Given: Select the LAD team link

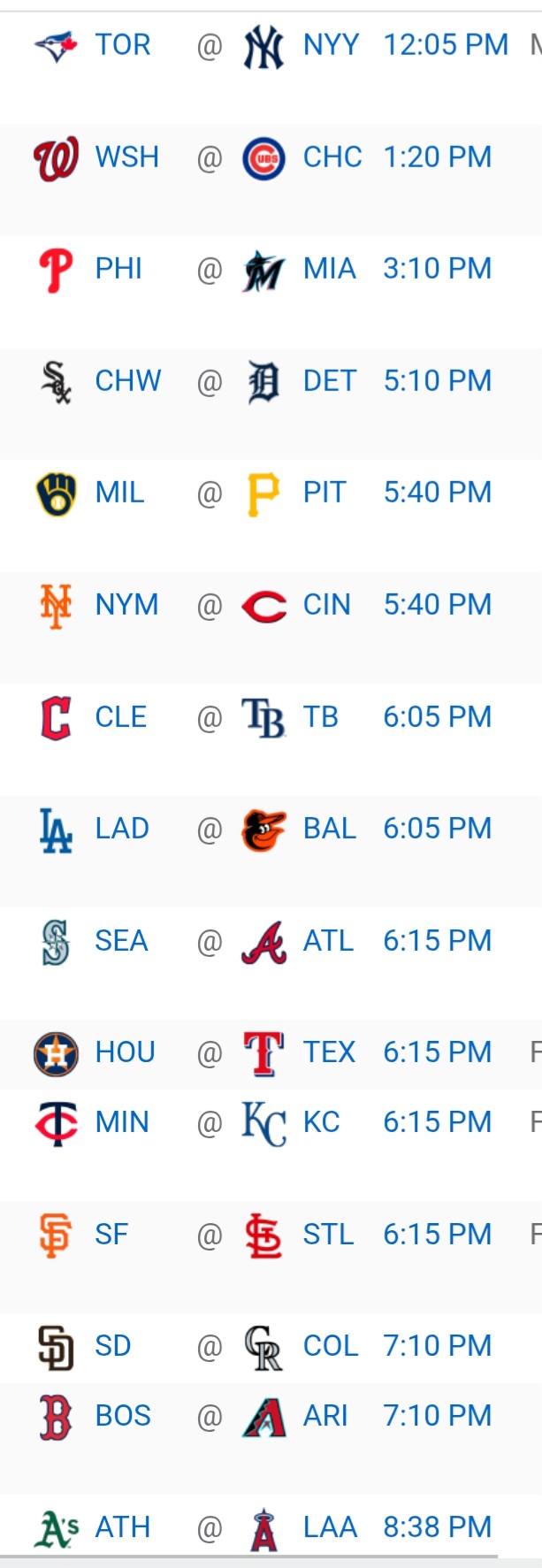Looking at the screenshot, I should [122, 828].
